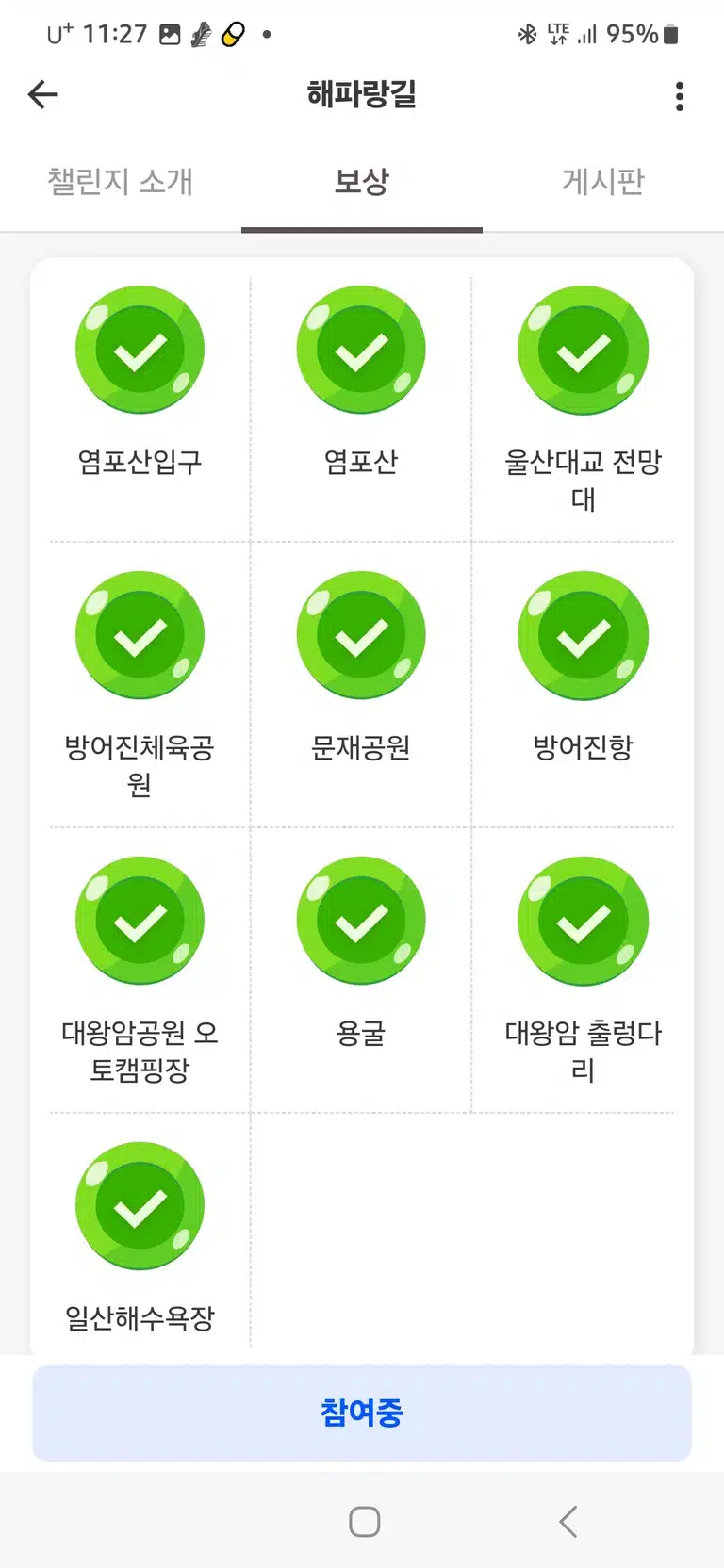Select the 보상 tab
This screenshot has width=724, height=1568.
[x=362, y=181]
